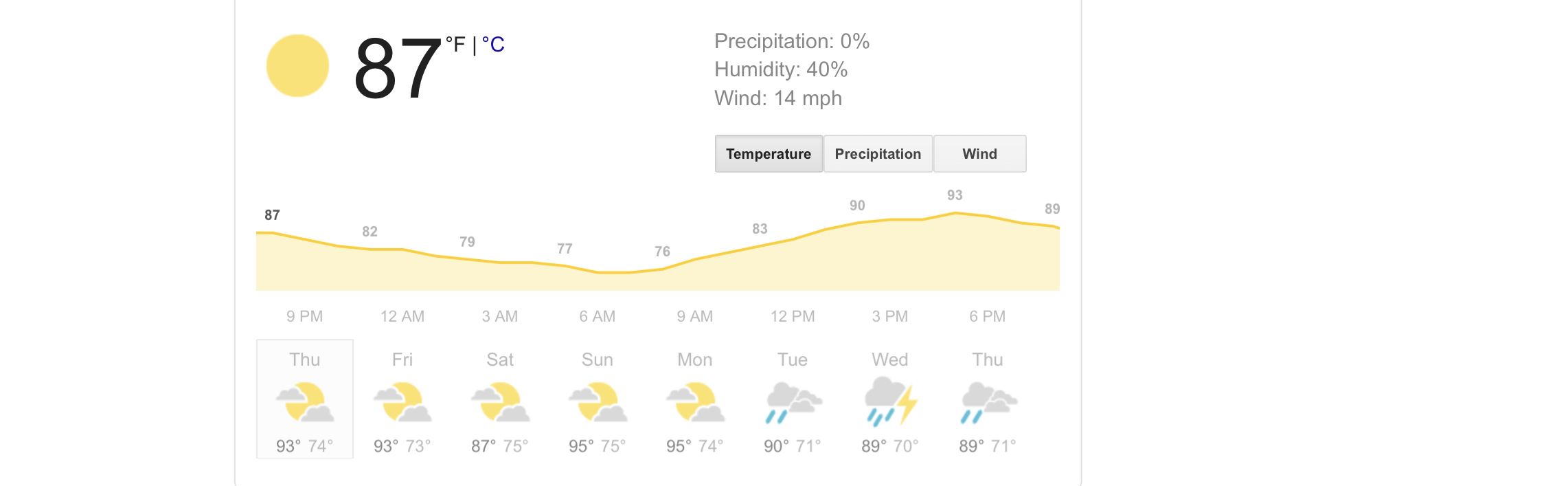Select the first Thu forecast, 93° 74°
The width and height of the screenshot is (1568, 486).
pos(305,400)
